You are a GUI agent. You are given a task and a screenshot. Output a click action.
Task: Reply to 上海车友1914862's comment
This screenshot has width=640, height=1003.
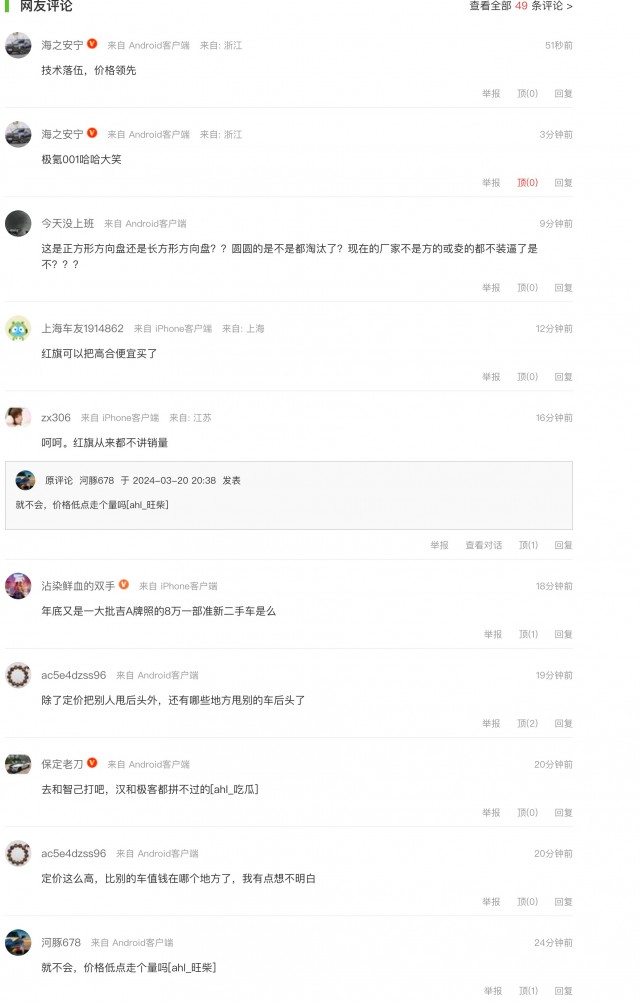(563, 377)
